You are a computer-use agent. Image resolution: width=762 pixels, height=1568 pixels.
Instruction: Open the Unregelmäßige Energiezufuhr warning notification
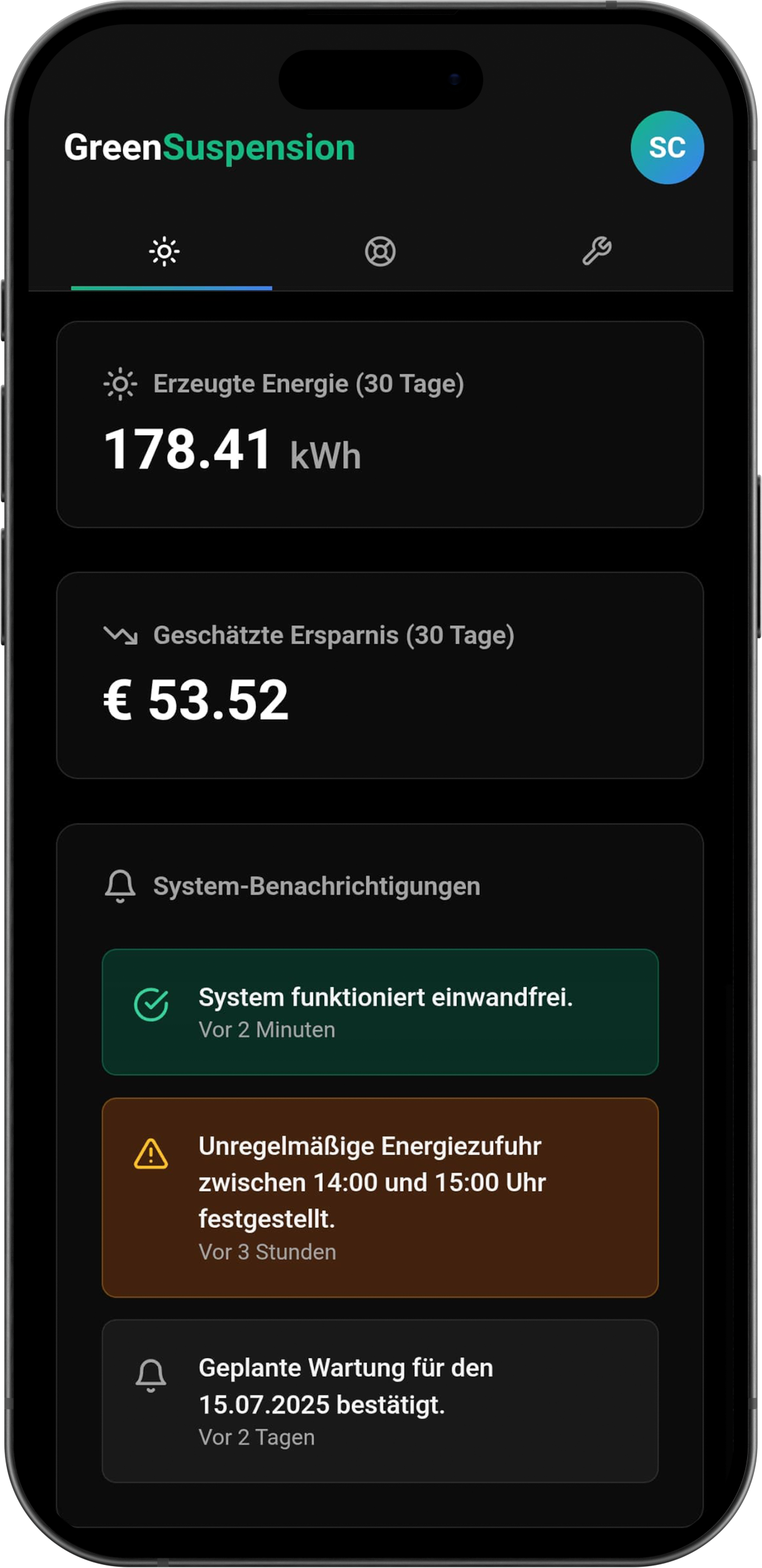pos(381,1196)
